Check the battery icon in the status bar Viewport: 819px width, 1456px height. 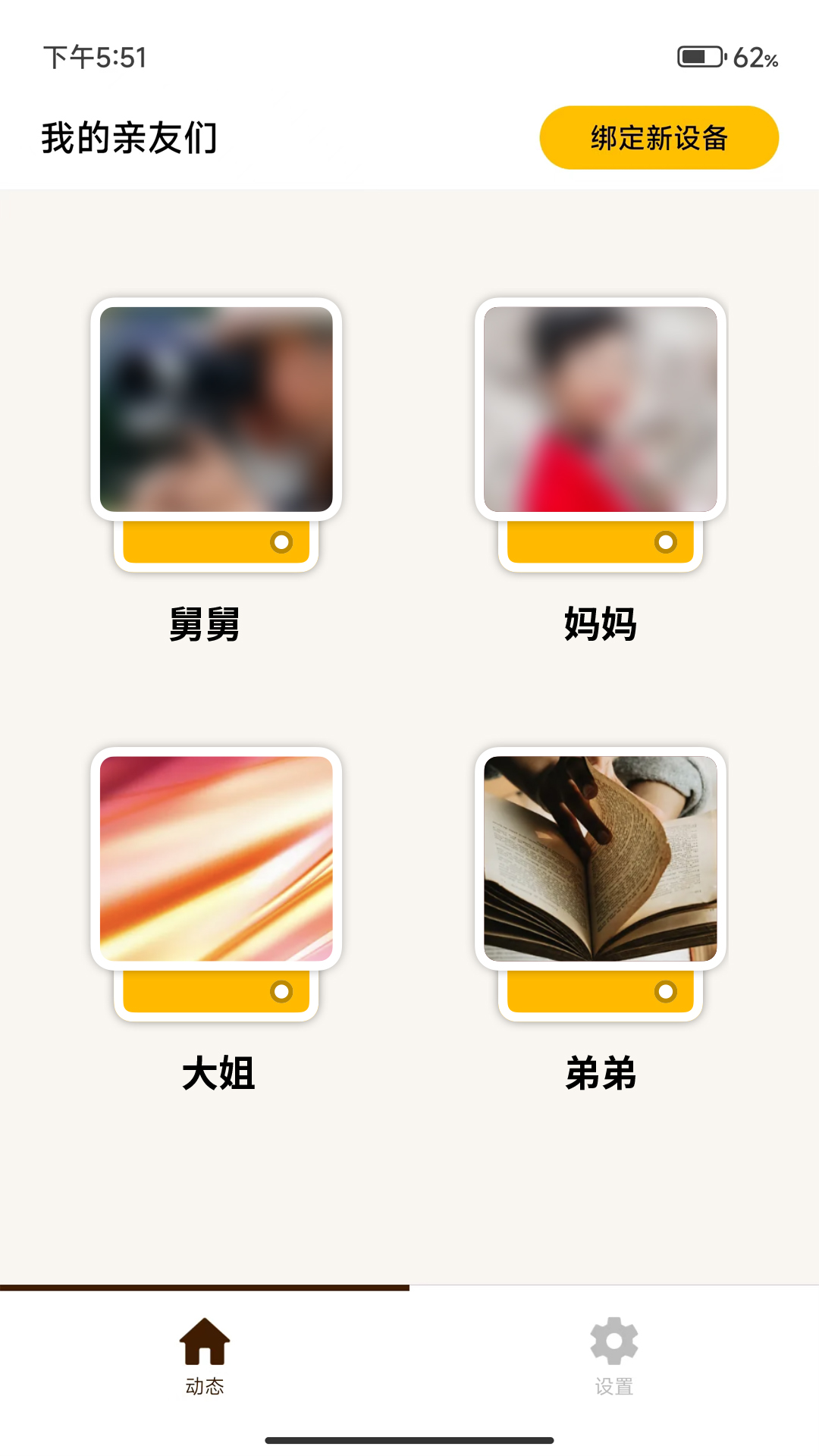(x=701, y=54)
